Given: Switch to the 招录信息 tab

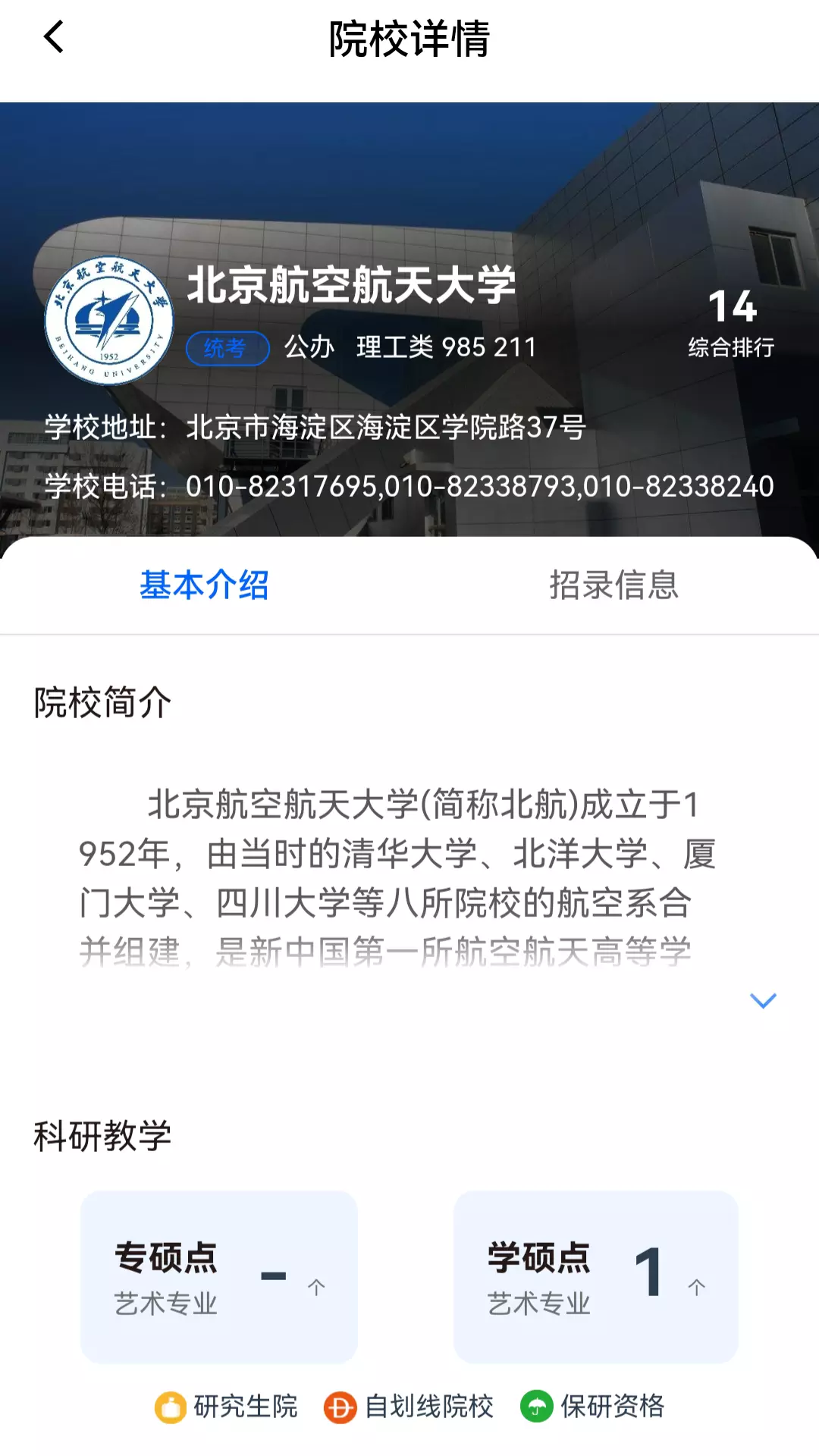Looking at the screenshot, I should (x=613, y=585).
